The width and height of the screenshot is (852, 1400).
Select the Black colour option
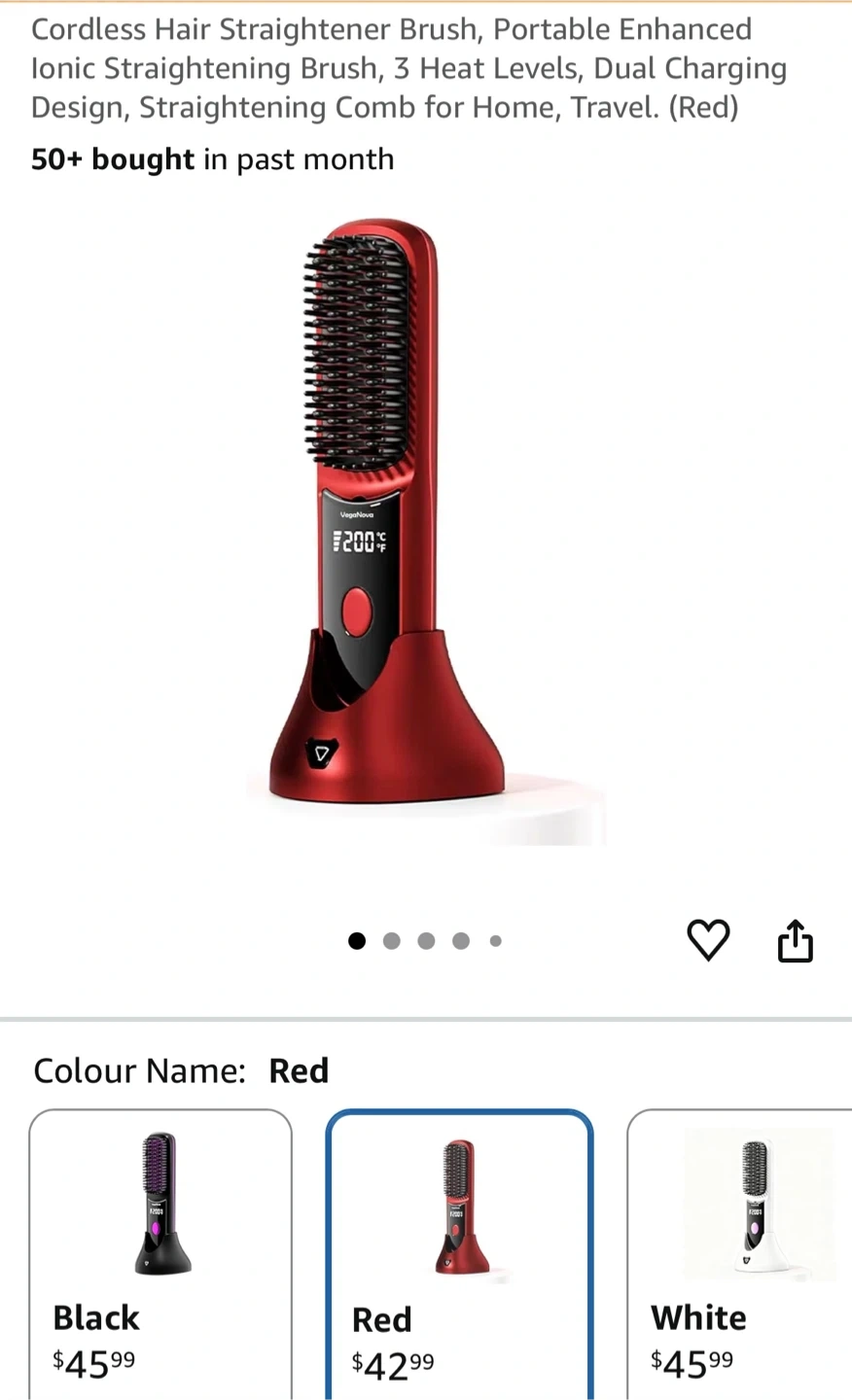pos(160,1254)
